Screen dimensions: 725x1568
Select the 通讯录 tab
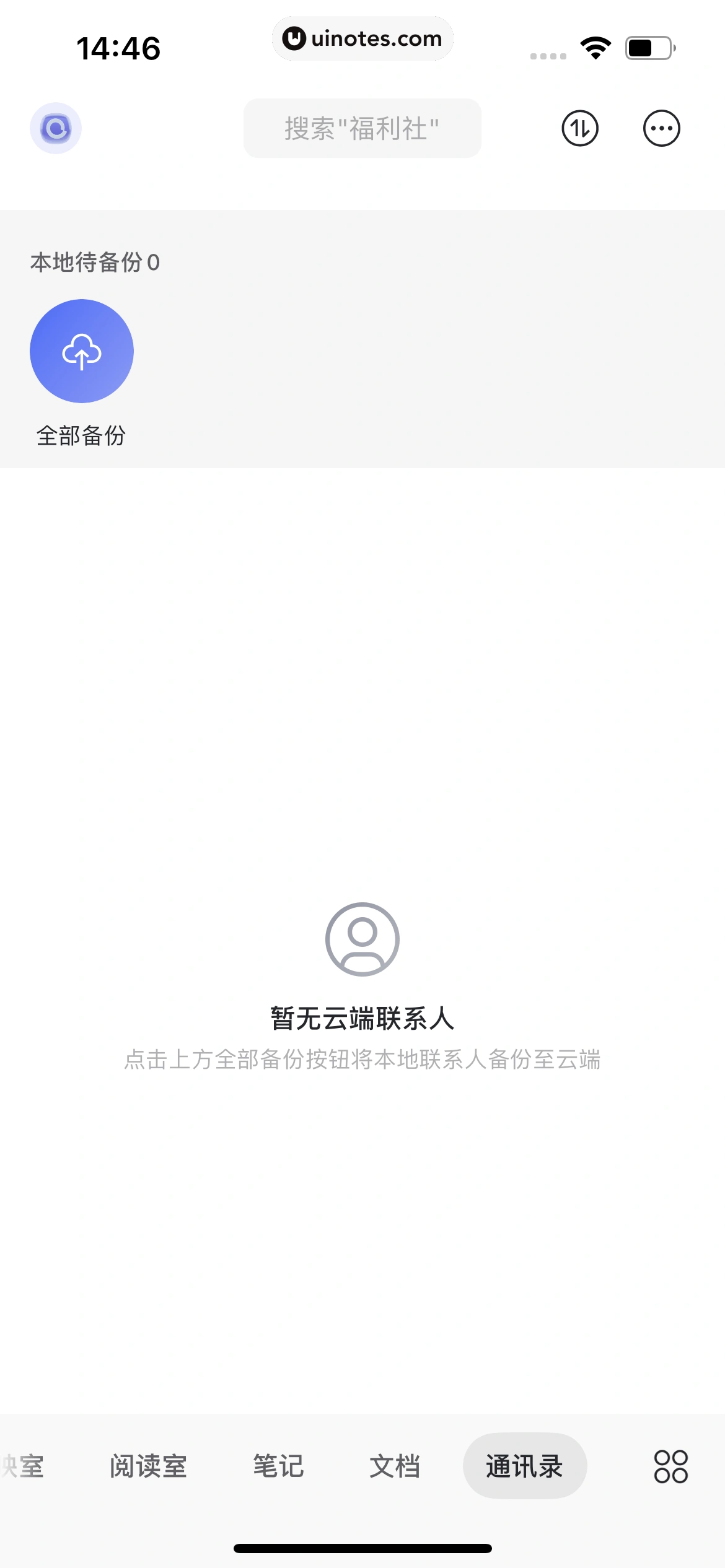pyautogui.click(x=524, y=1466)
